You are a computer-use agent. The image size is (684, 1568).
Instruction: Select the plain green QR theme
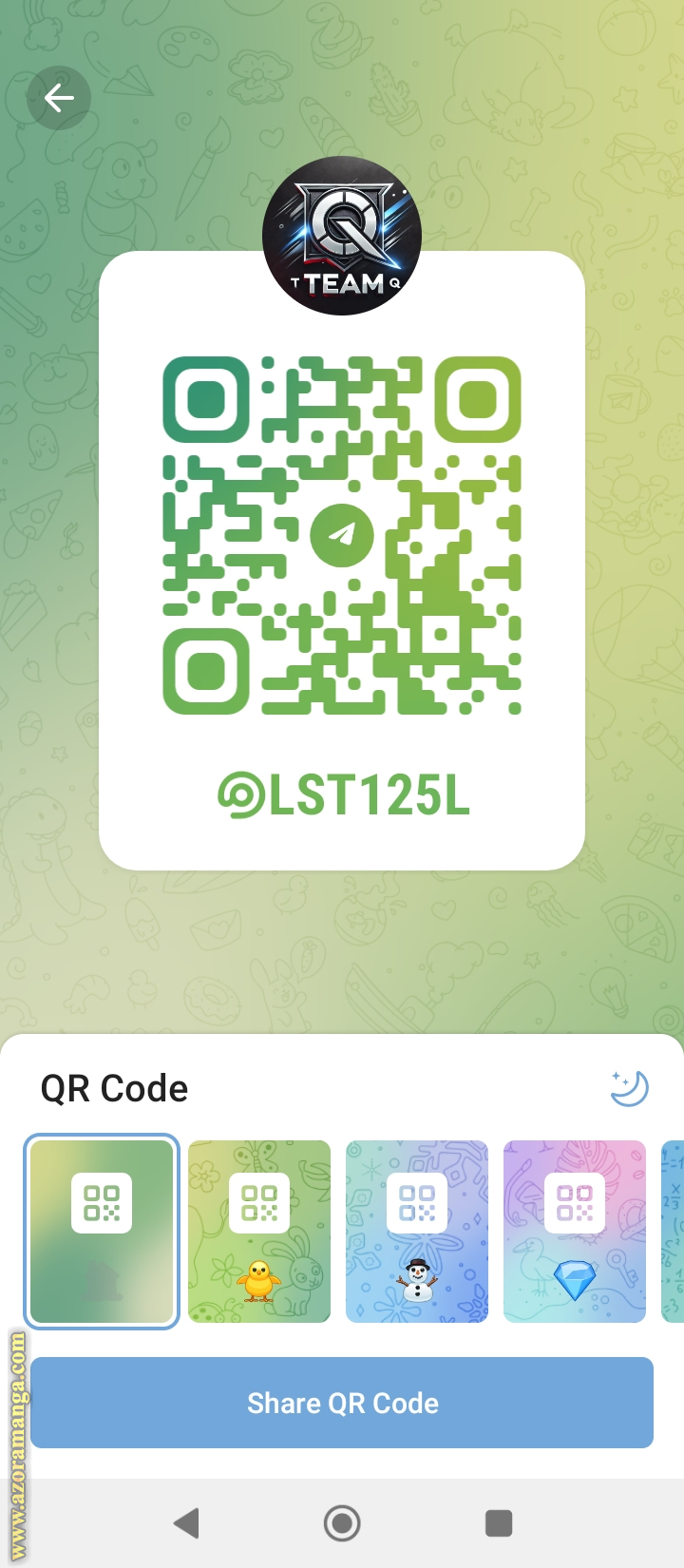pos(102,1231)
